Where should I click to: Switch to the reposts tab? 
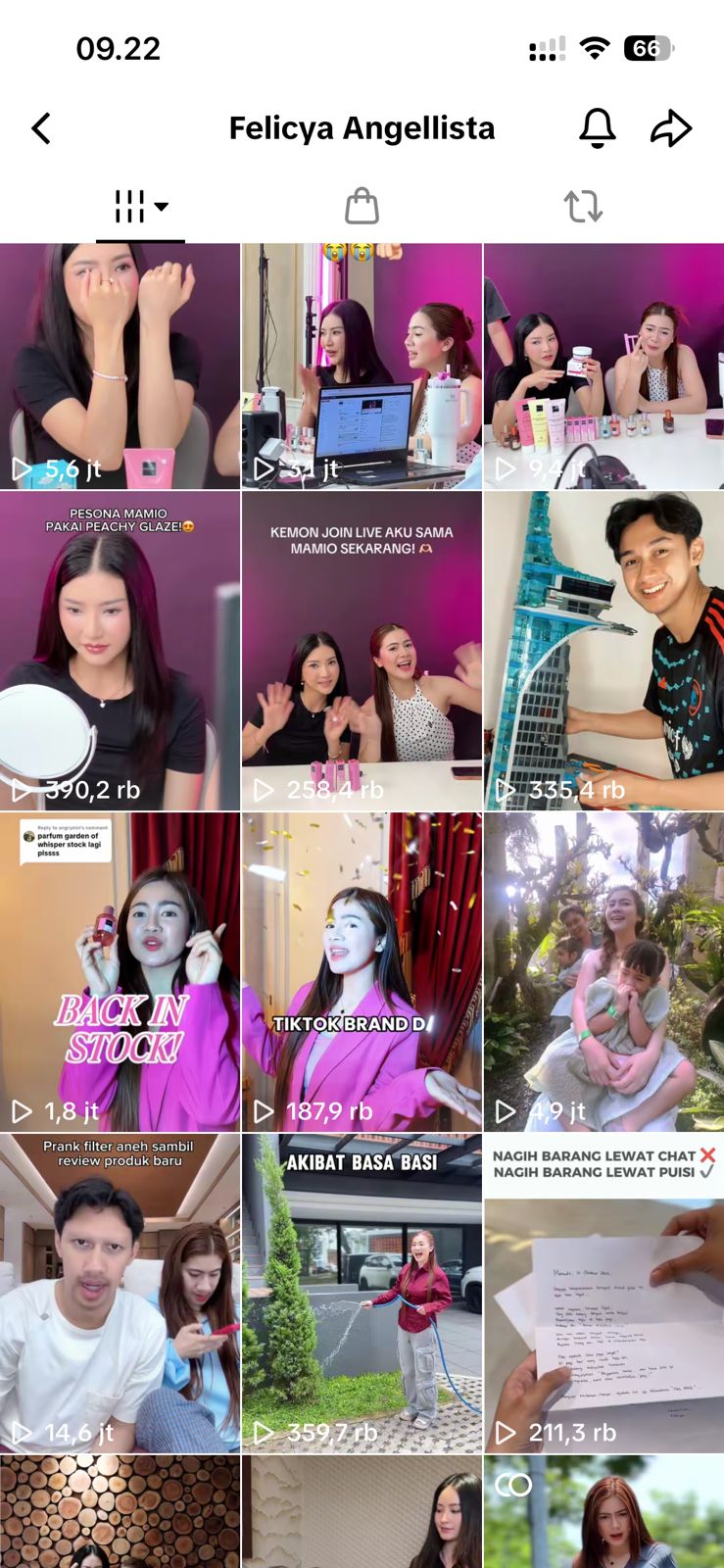pos(583,207)
